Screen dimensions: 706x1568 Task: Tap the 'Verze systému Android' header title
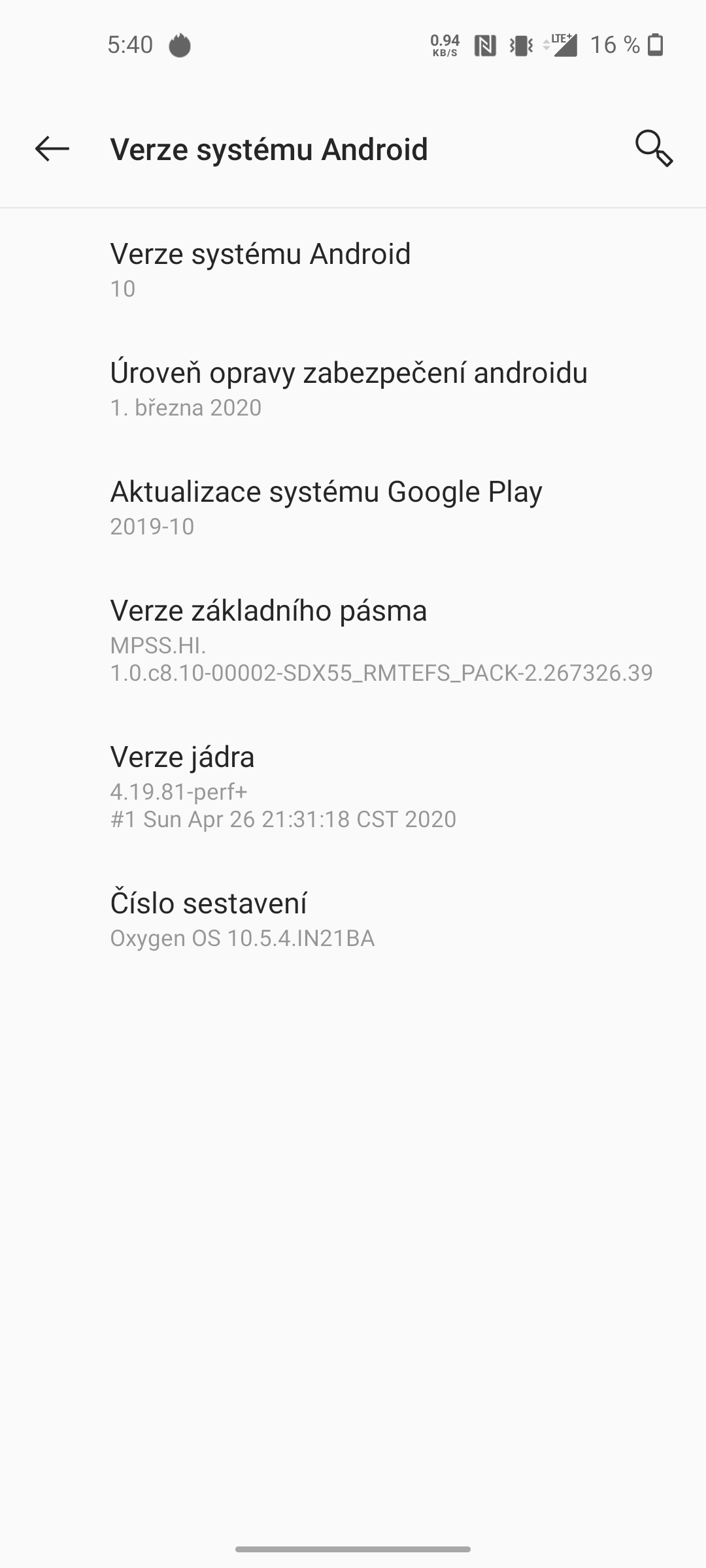(x=269, y=149)
